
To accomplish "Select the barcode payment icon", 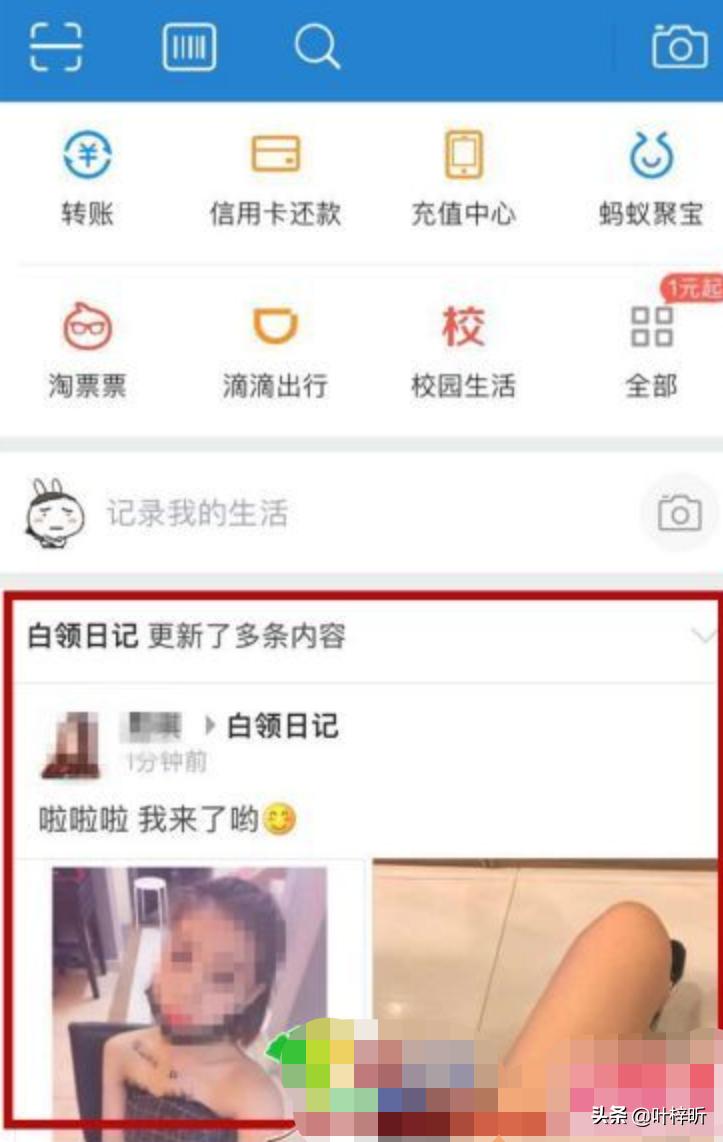I will click(188, 46).
